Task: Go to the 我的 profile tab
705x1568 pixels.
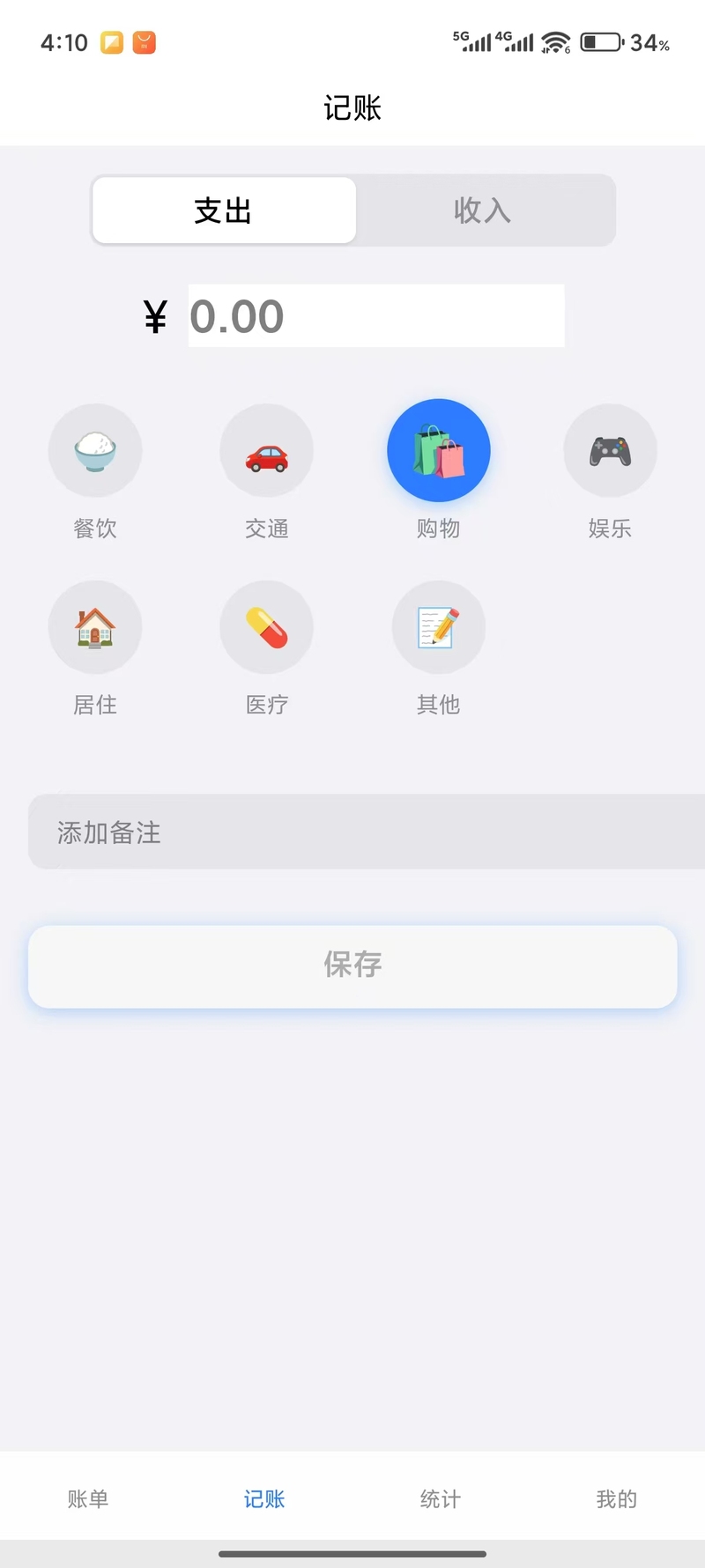Action: [617, 1498]
